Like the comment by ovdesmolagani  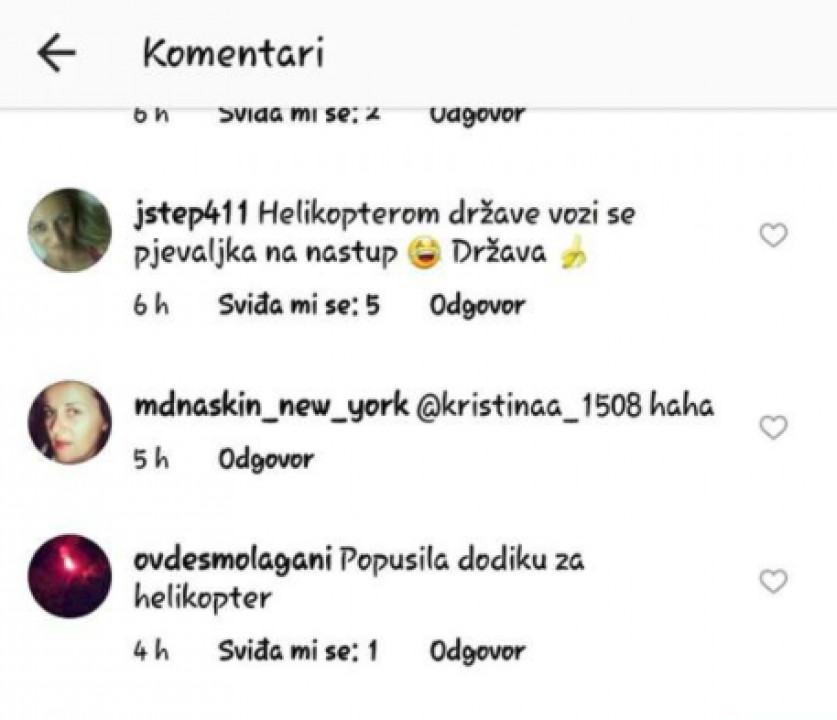point(773,581)
